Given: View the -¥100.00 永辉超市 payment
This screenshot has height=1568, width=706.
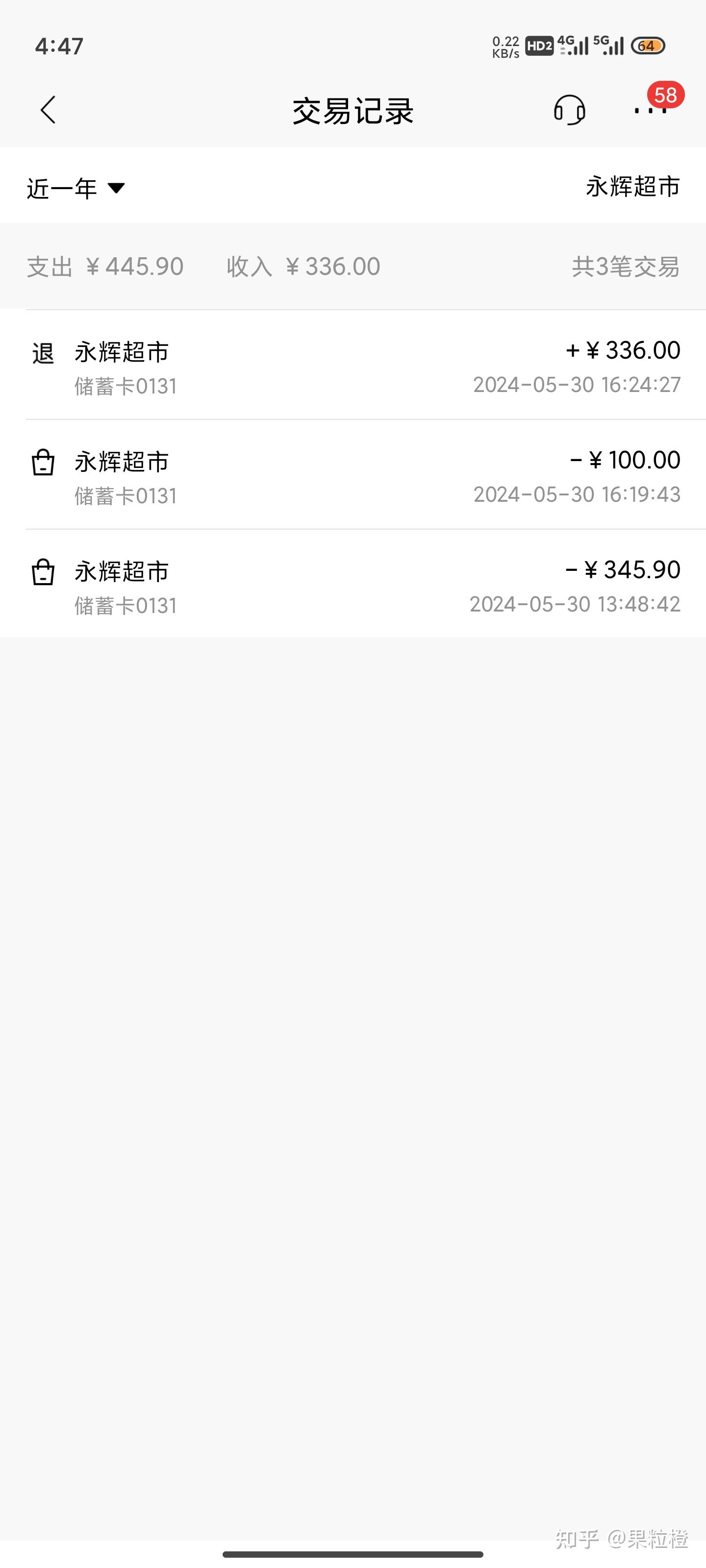Looking at the screenshot, I should 353,475.
